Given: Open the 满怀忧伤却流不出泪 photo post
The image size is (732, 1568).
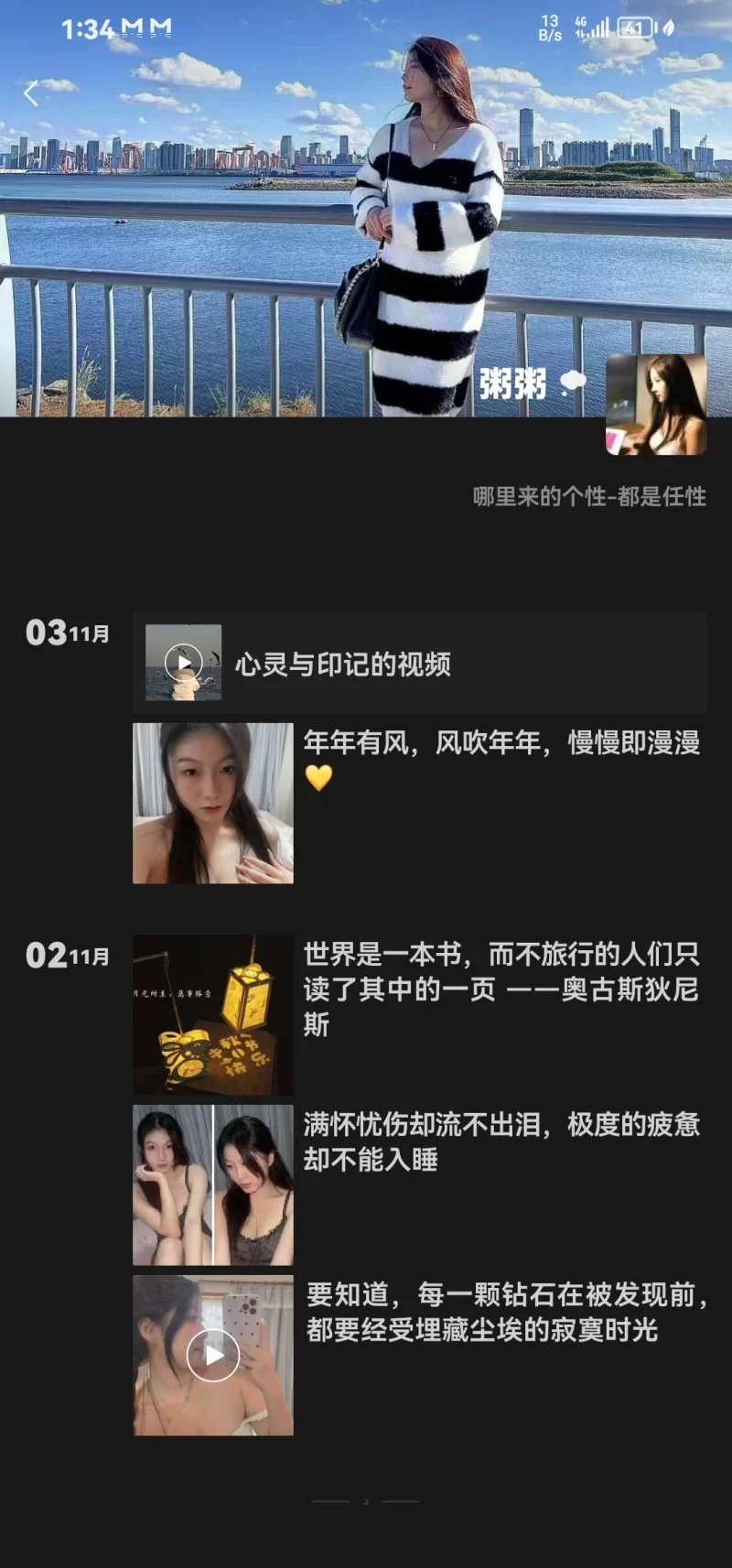Looking at the screenshot, I should [x=213, y=1184].
